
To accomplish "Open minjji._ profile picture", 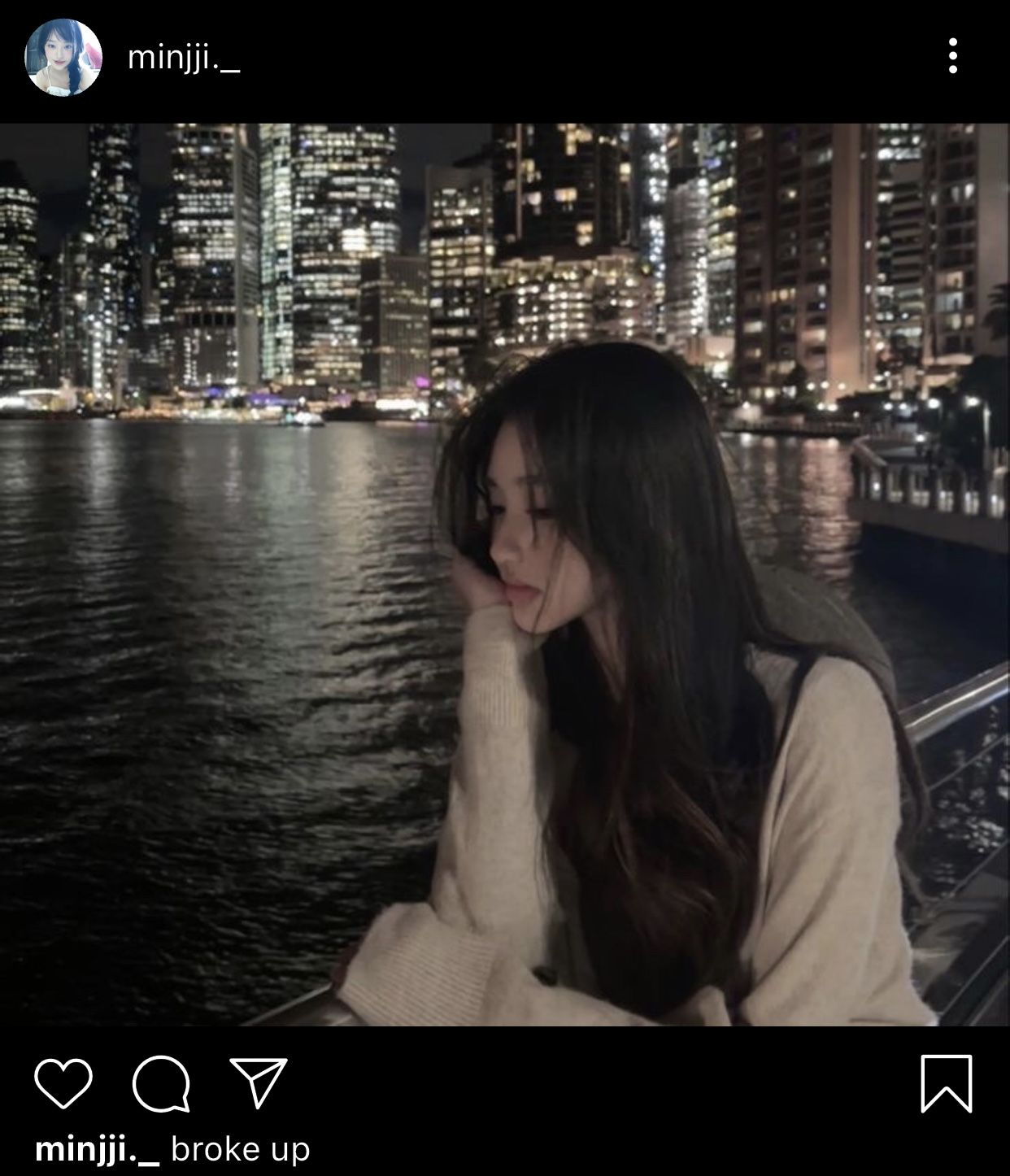I will 63,58.
